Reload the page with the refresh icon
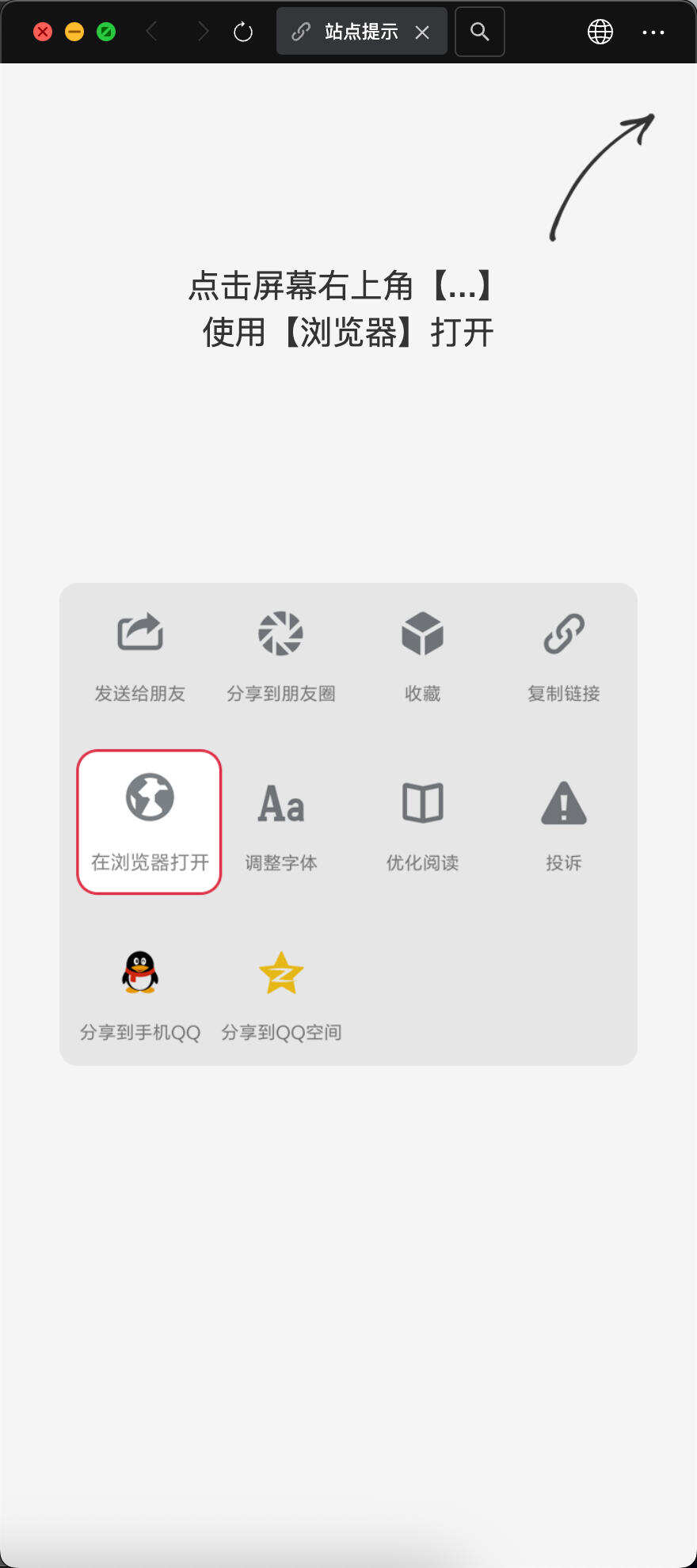Image resolution: width=697 pixels, height=1568 pixels. point(242,32)
